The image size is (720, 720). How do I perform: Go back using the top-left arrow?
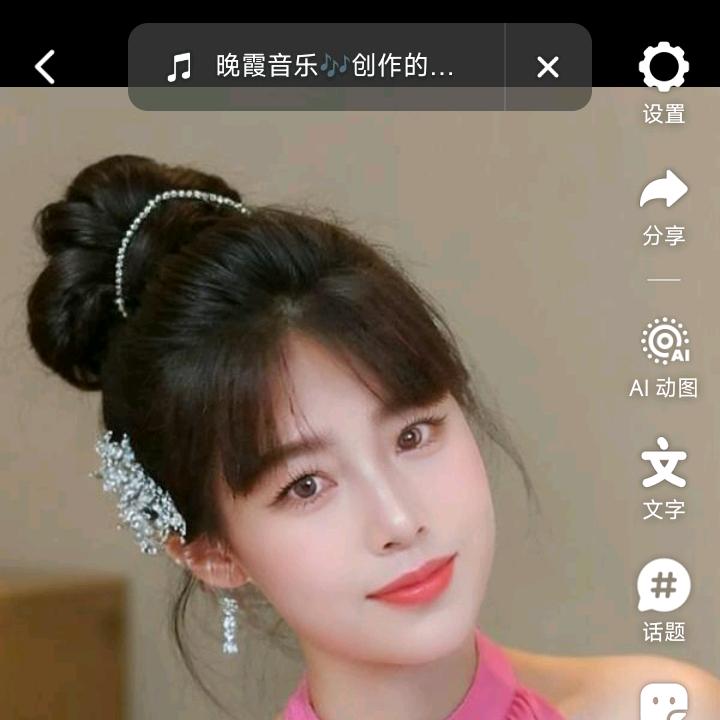pos(45,67)
